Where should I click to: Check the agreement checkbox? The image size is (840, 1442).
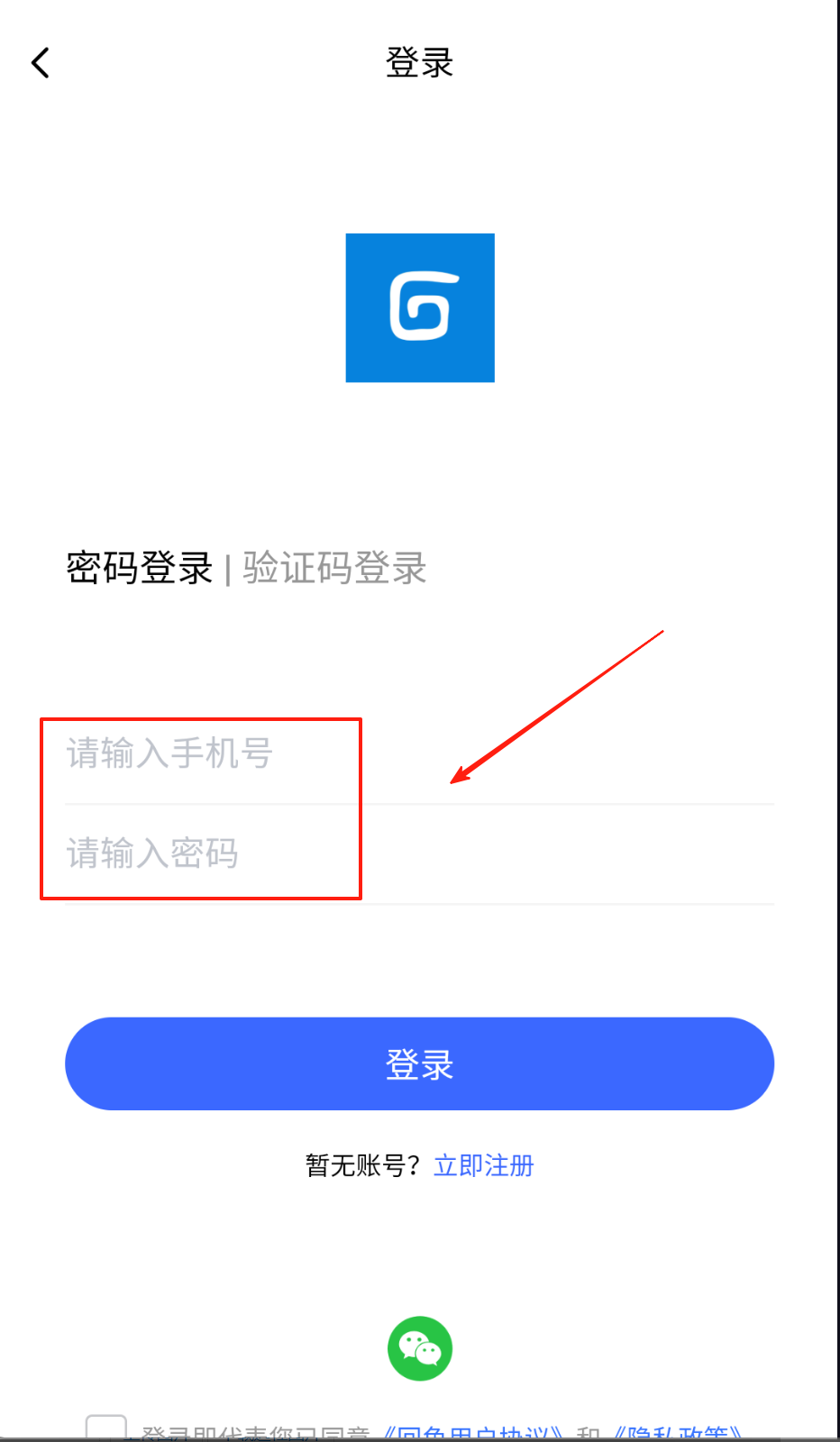point(106,1428)
